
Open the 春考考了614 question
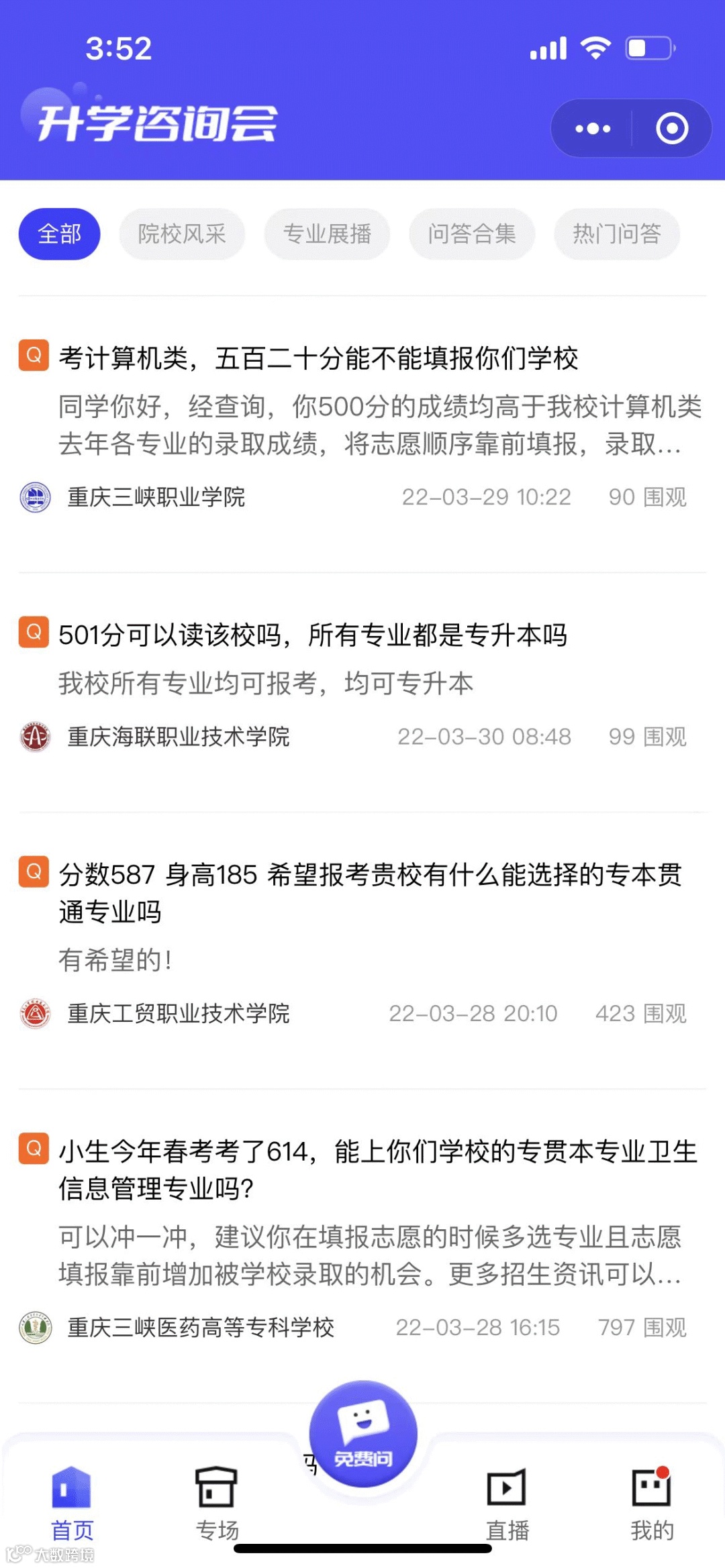click(378, 1169)
